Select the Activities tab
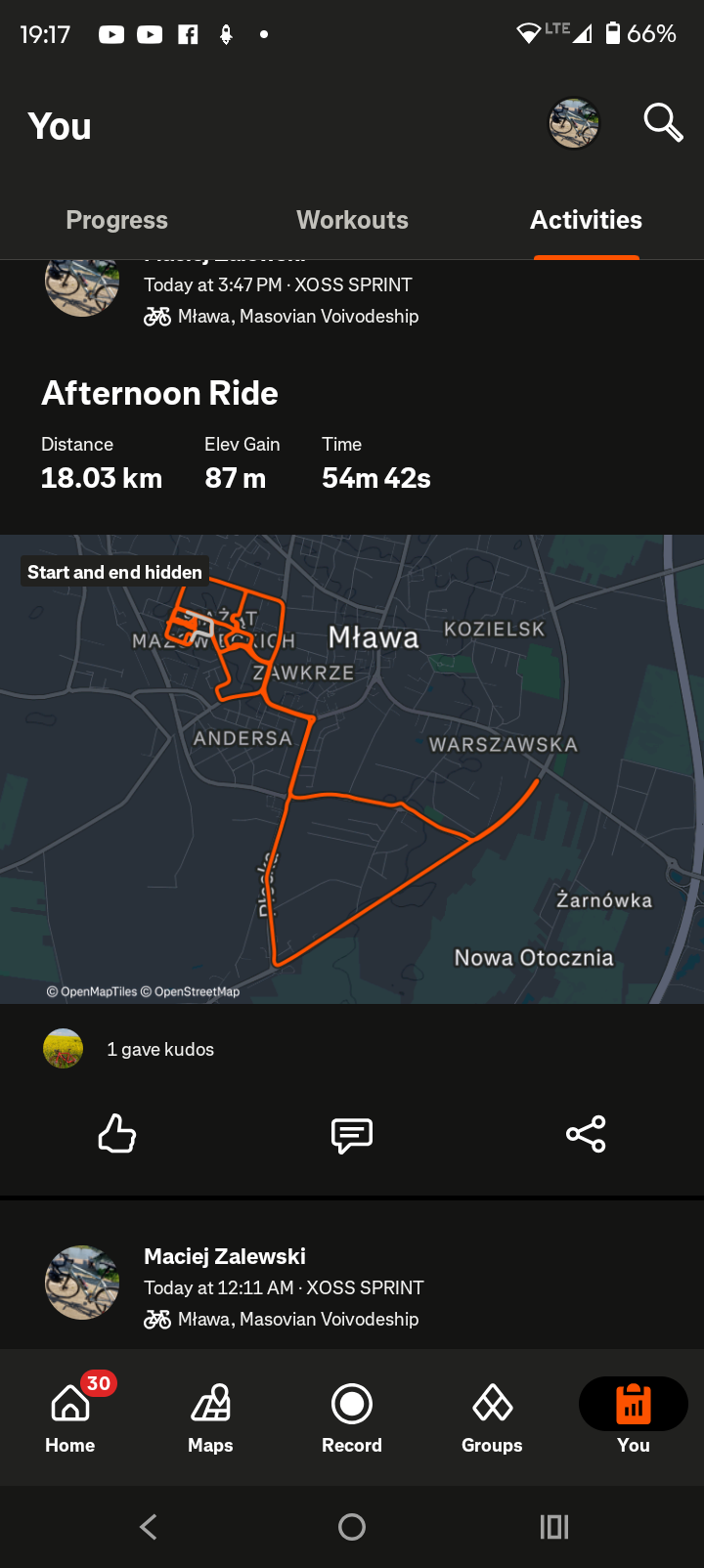This screenshot has height=1568, width=704. click(586, 220)
